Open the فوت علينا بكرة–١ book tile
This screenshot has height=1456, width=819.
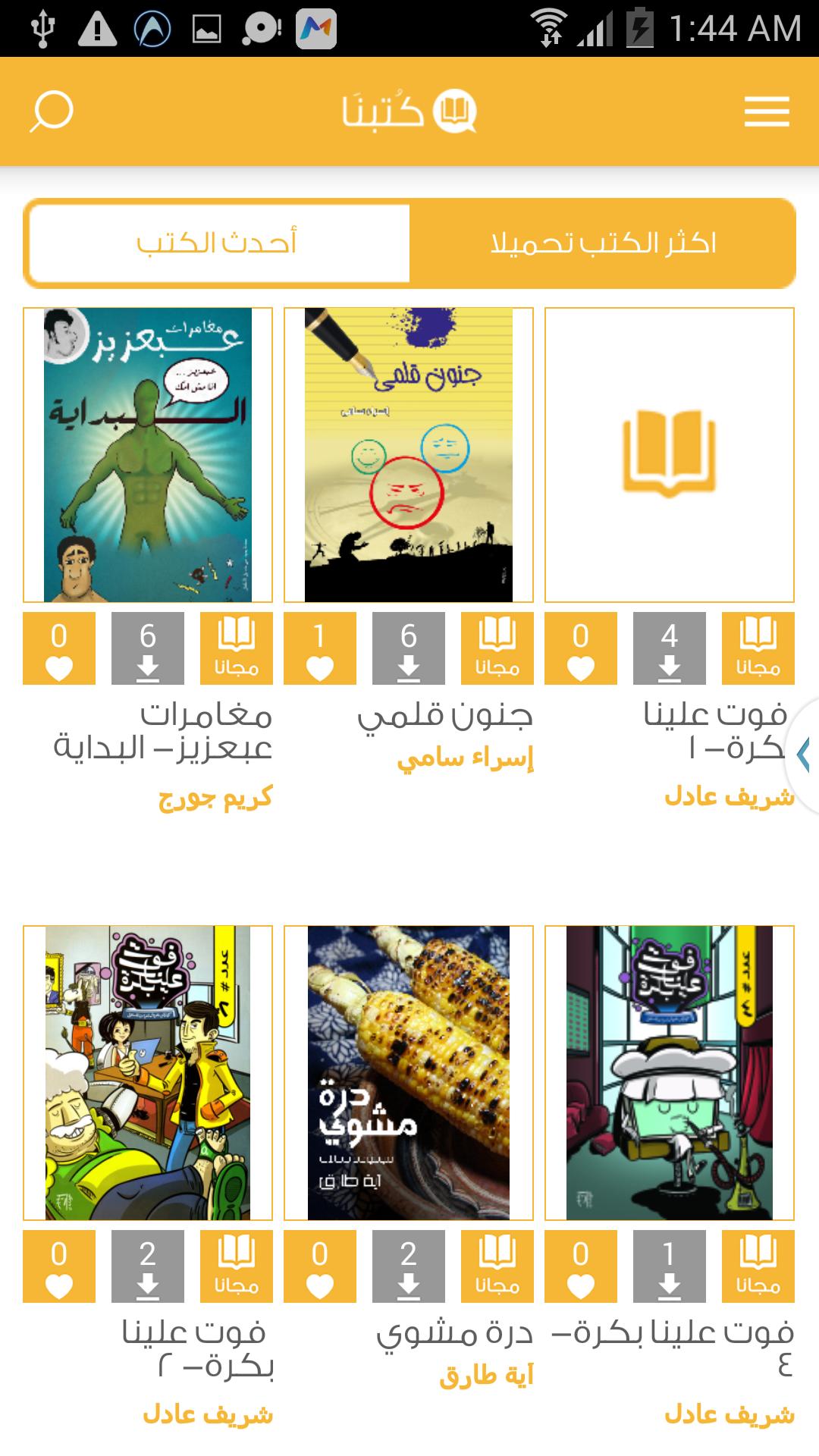(670, 455)
